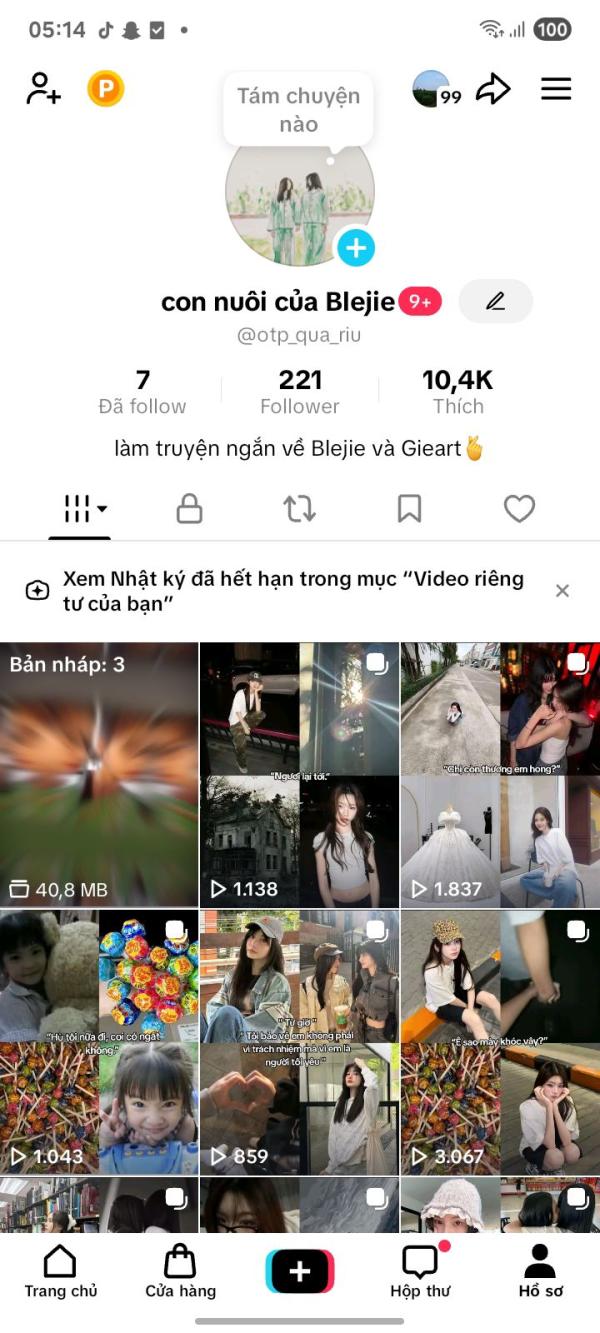The image size is (600, 1333).
Task: Tap the orange P coin icon
Action: pos(105,89)
